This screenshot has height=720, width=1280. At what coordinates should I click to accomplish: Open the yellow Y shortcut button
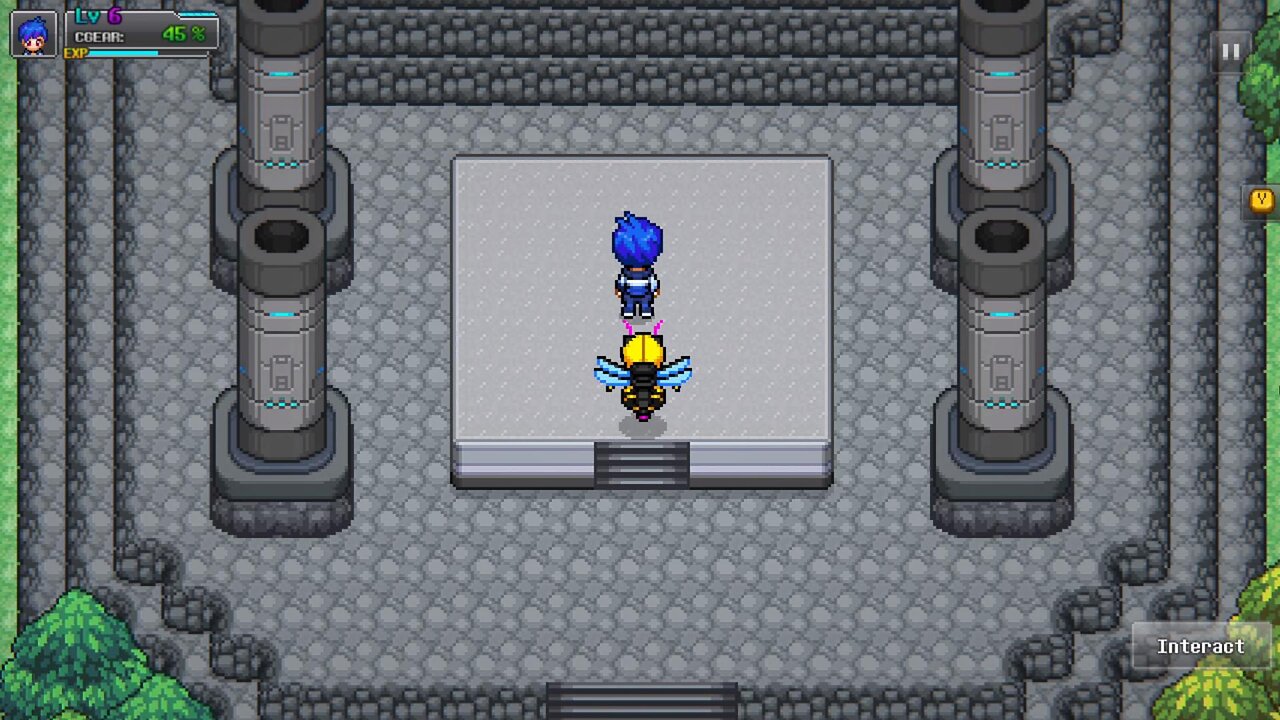pyautogui.click(x=1261, y=201)
